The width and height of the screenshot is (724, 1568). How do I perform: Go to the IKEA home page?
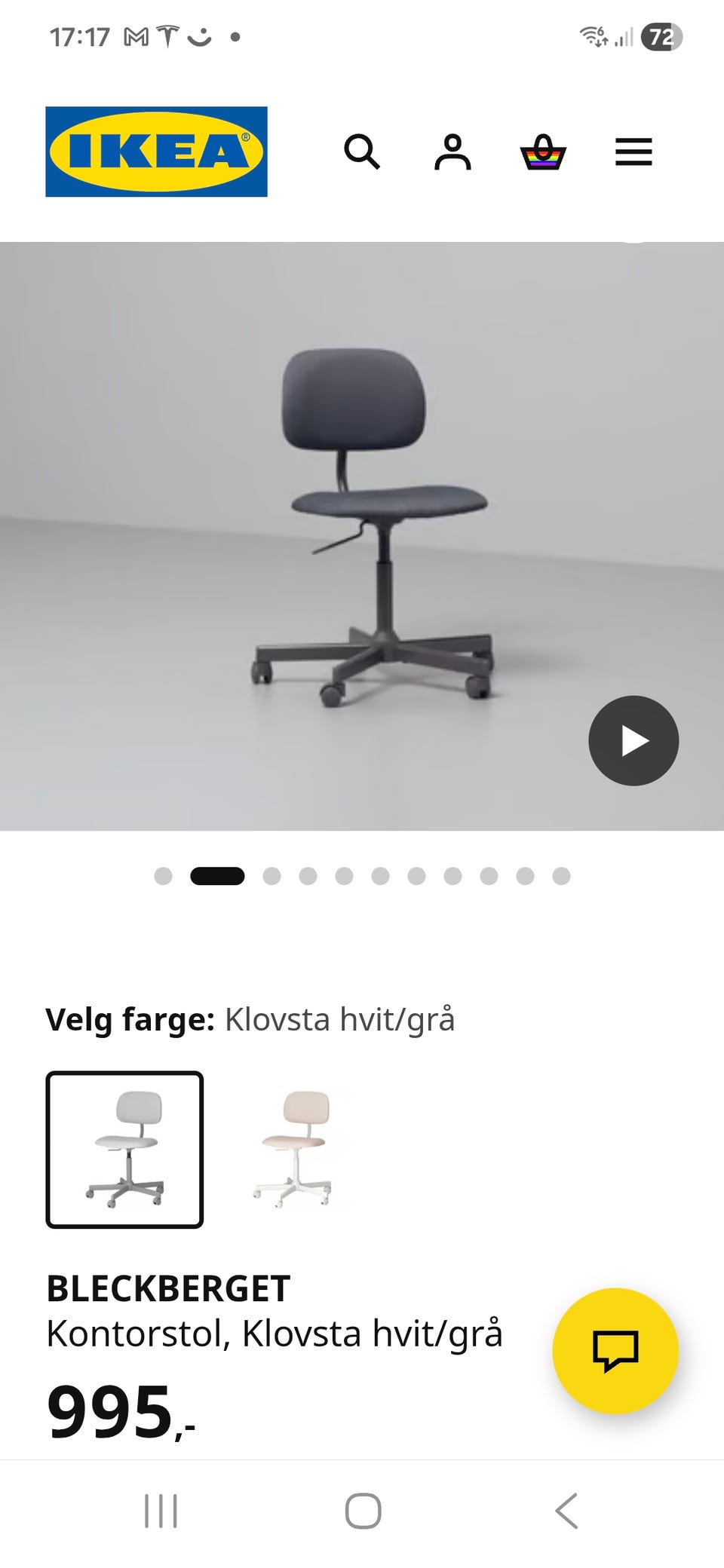(156, 152)
